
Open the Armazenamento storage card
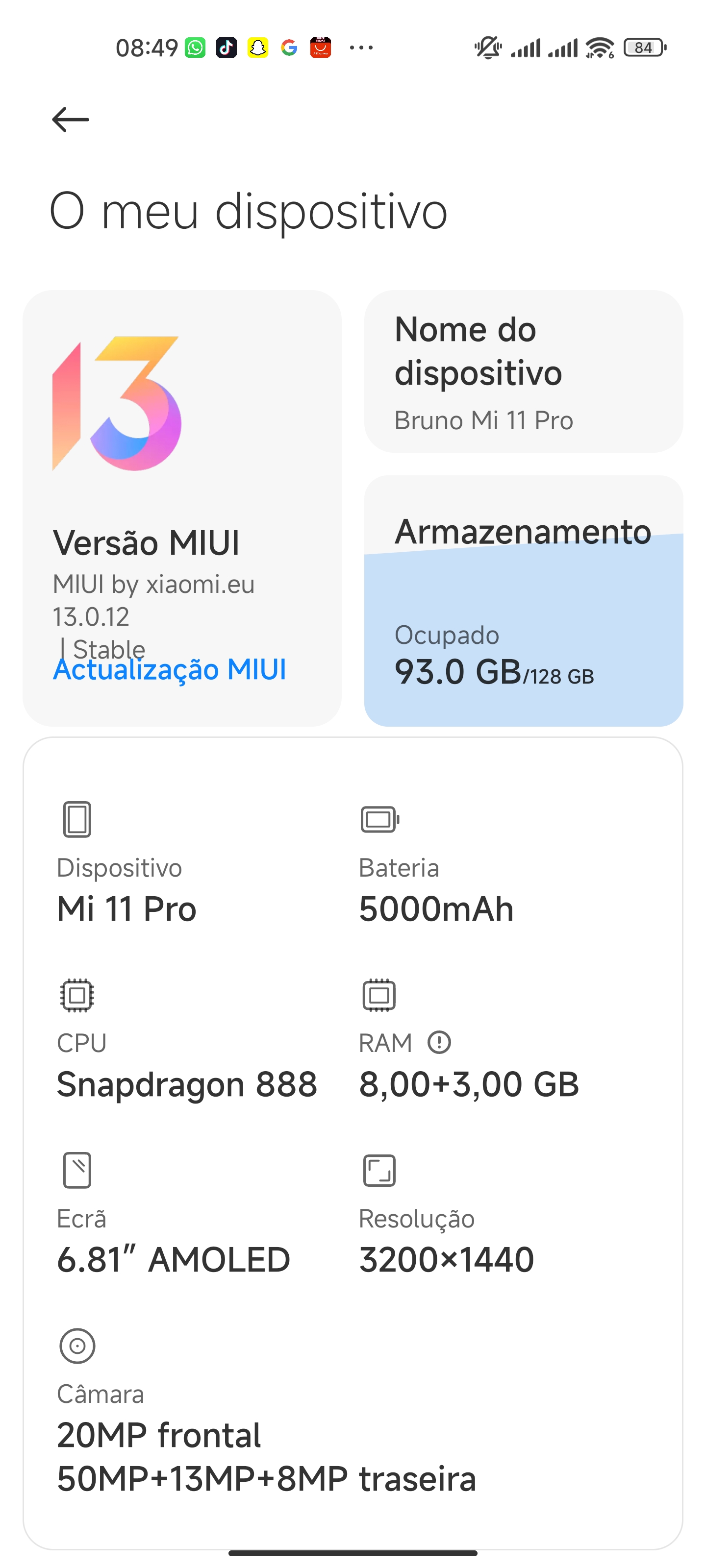coord(523,601)
